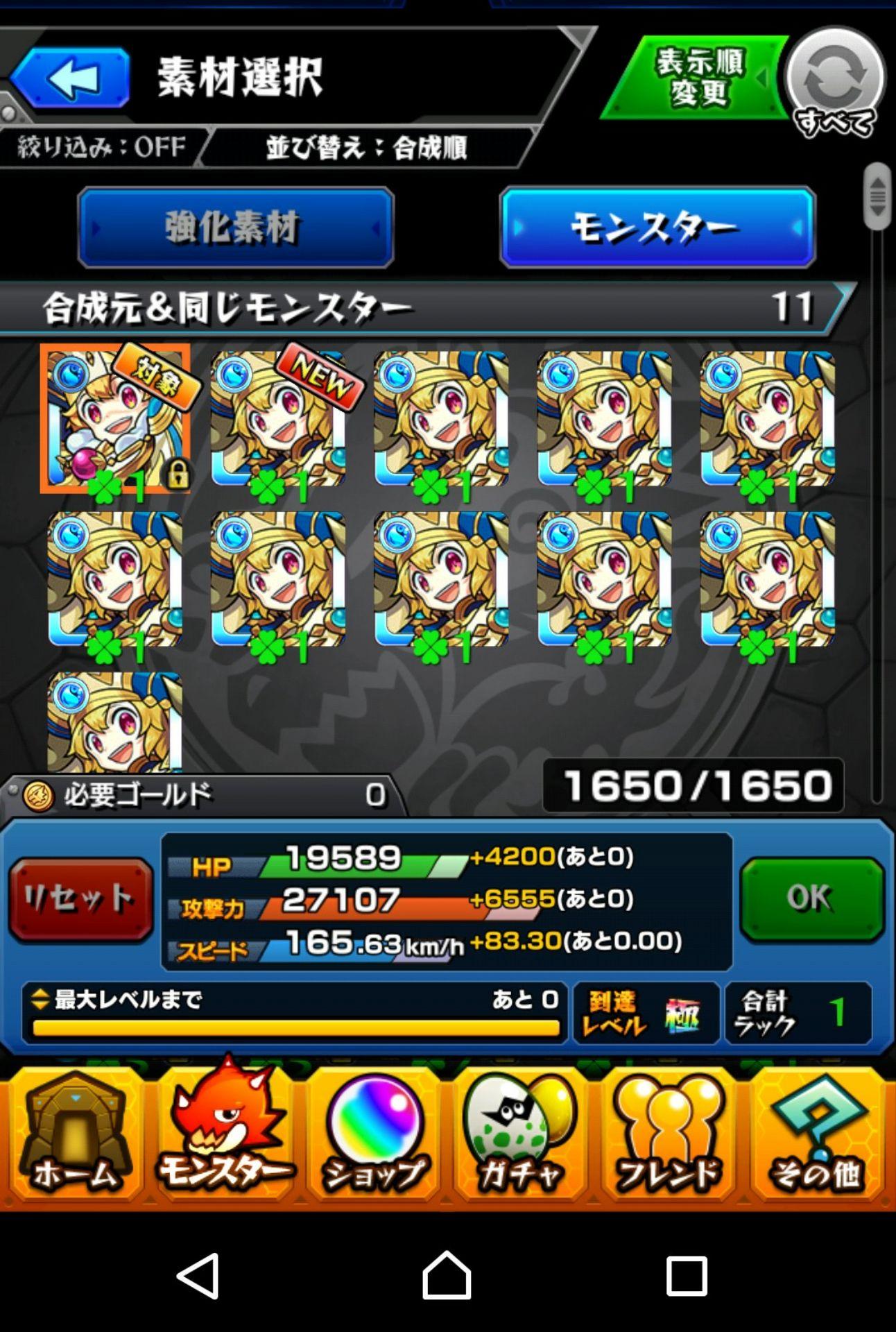Viewport: 896px width, 1332px height.
Task: Open the ホーム tab in the bottom bar
Action: 75,1138
